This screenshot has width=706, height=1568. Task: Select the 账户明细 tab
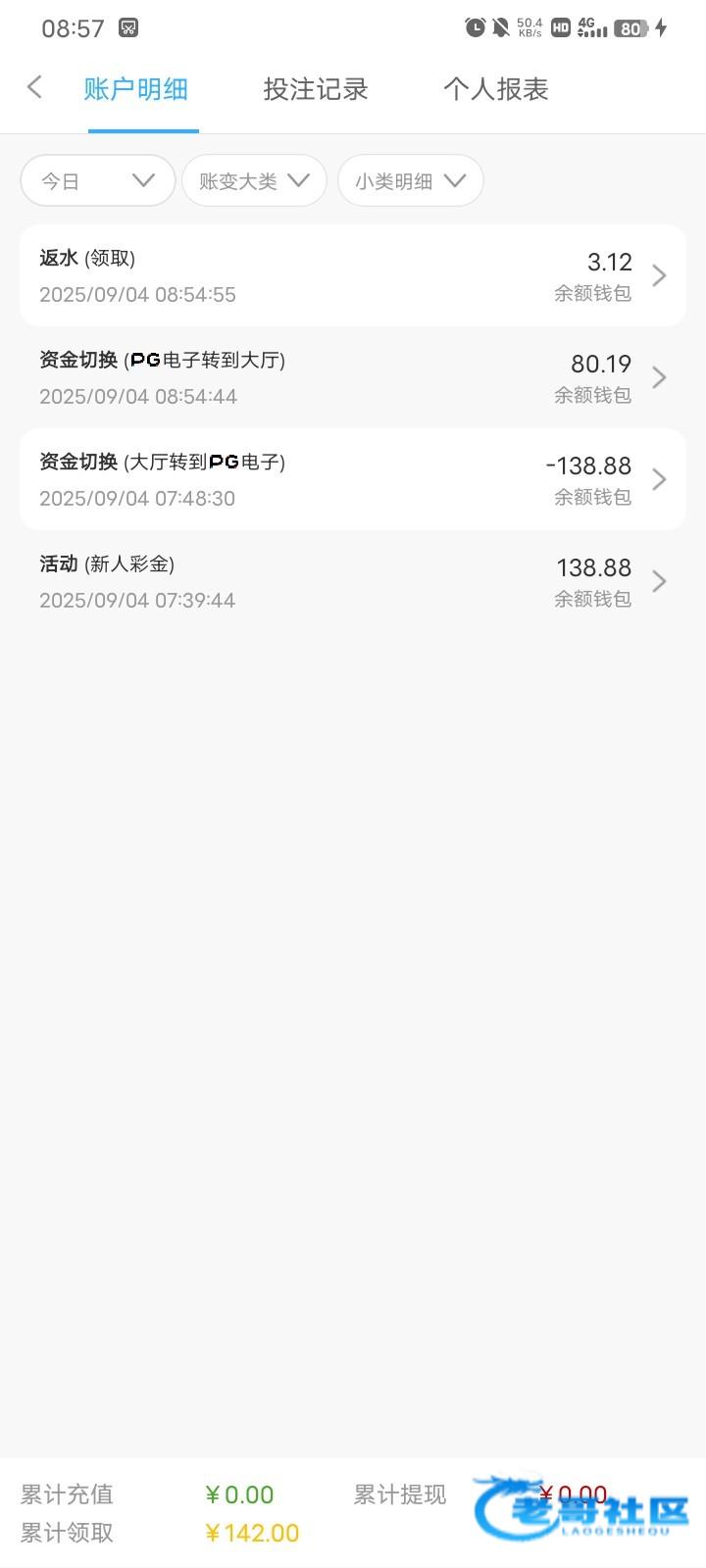click(136, 89)
